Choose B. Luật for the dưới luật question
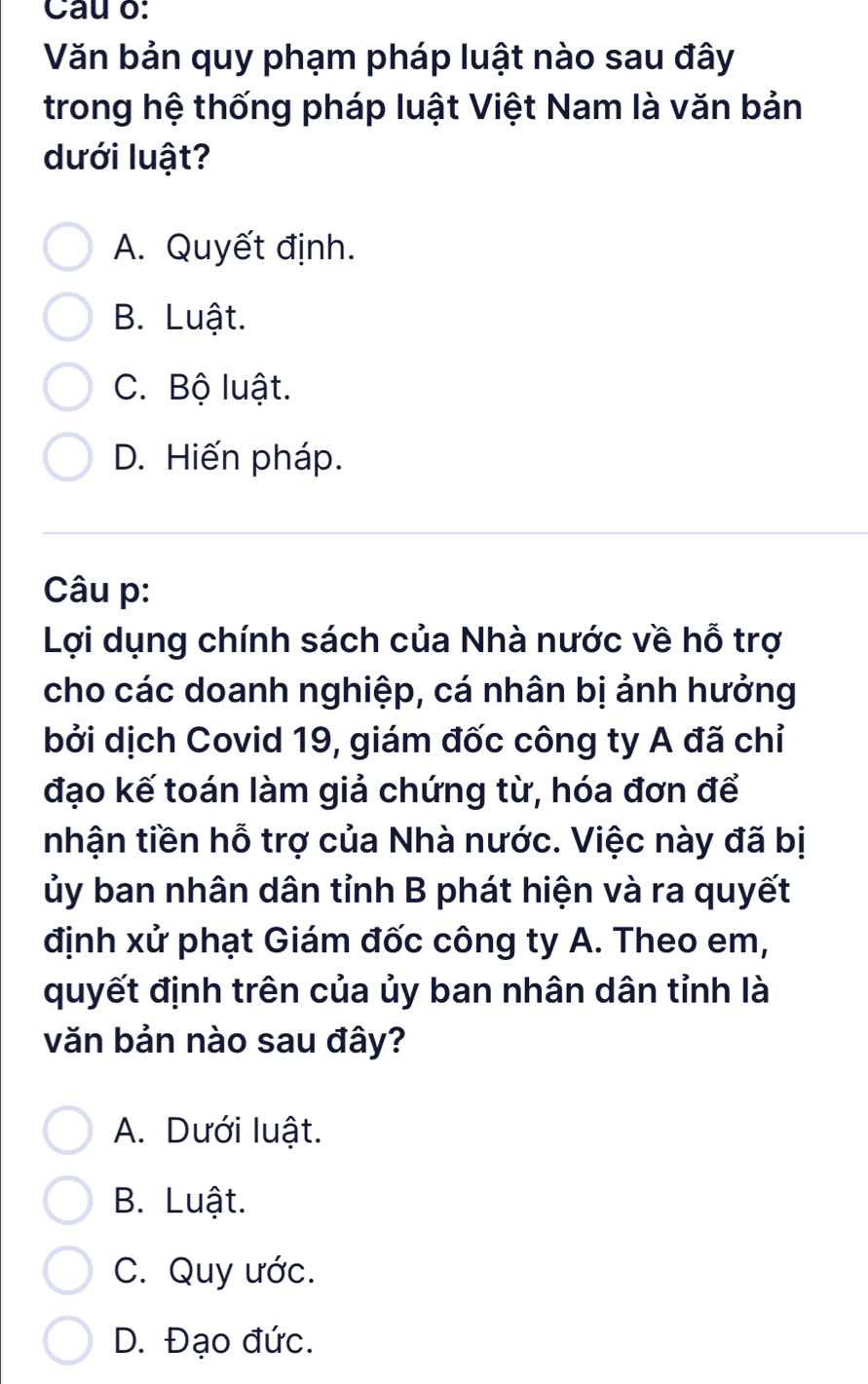Image resolution: width=868 pixels, height=1384 pixels. point(68,319)
